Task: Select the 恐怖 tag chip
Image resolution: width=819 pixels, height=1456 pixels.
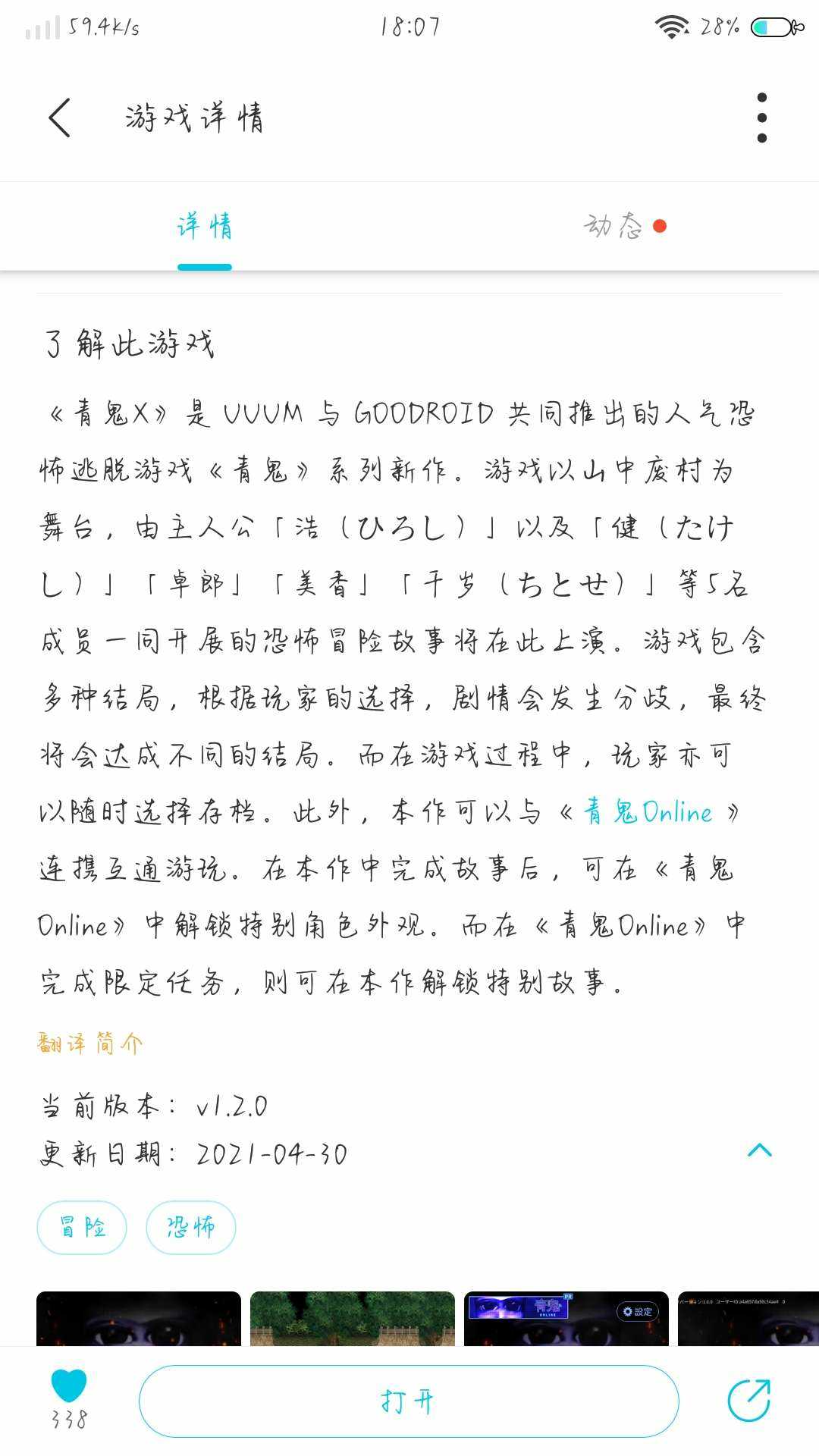Action: (x=191, y=1227)
